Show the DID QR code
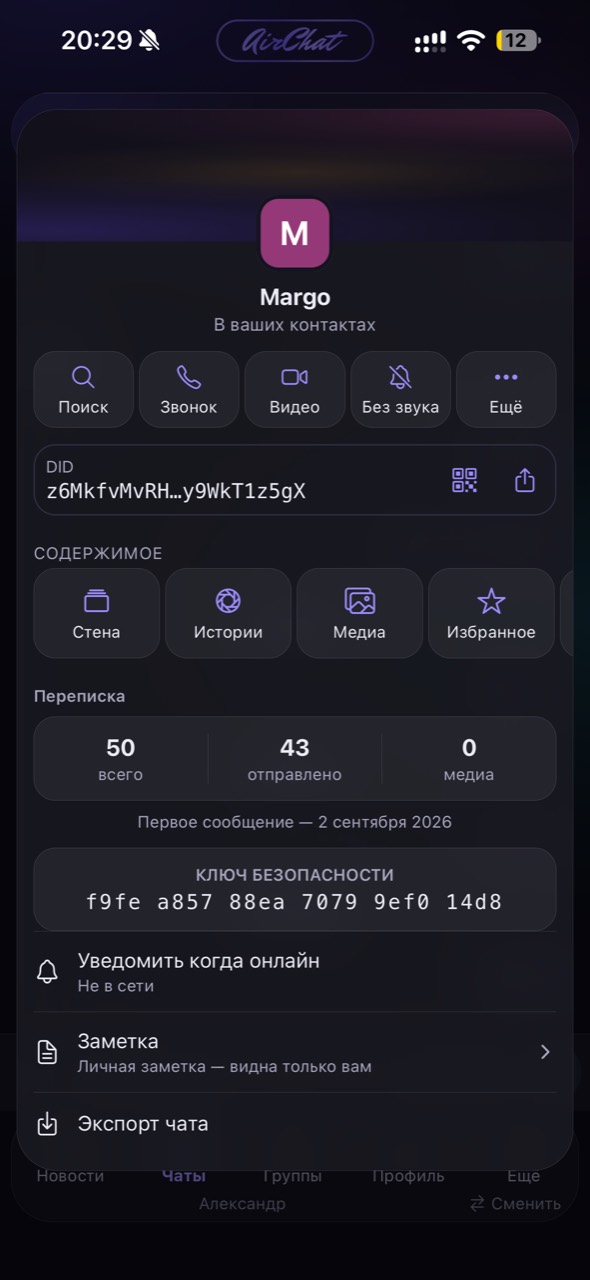 tap(465, 480)
